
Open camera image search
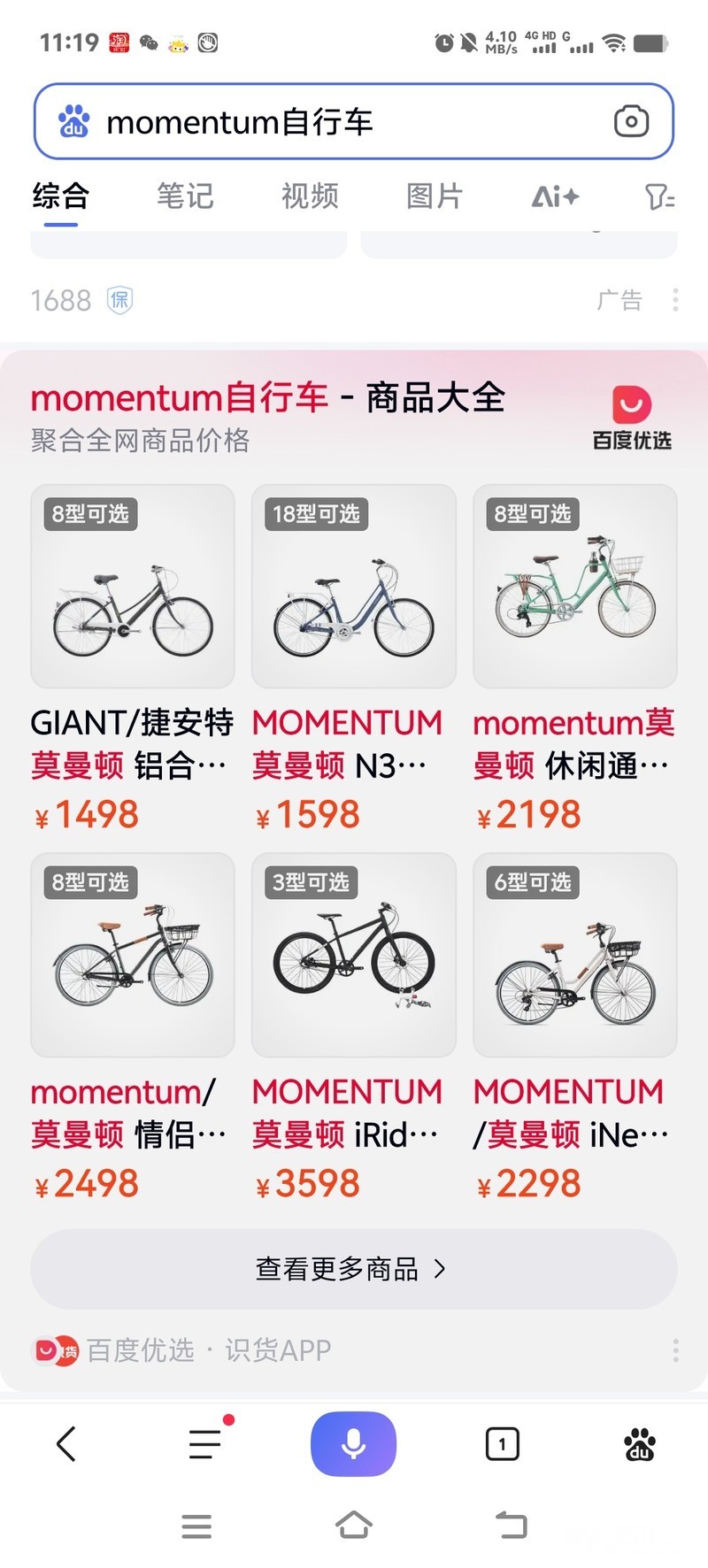pyautogui.click(x=631, y=121)
